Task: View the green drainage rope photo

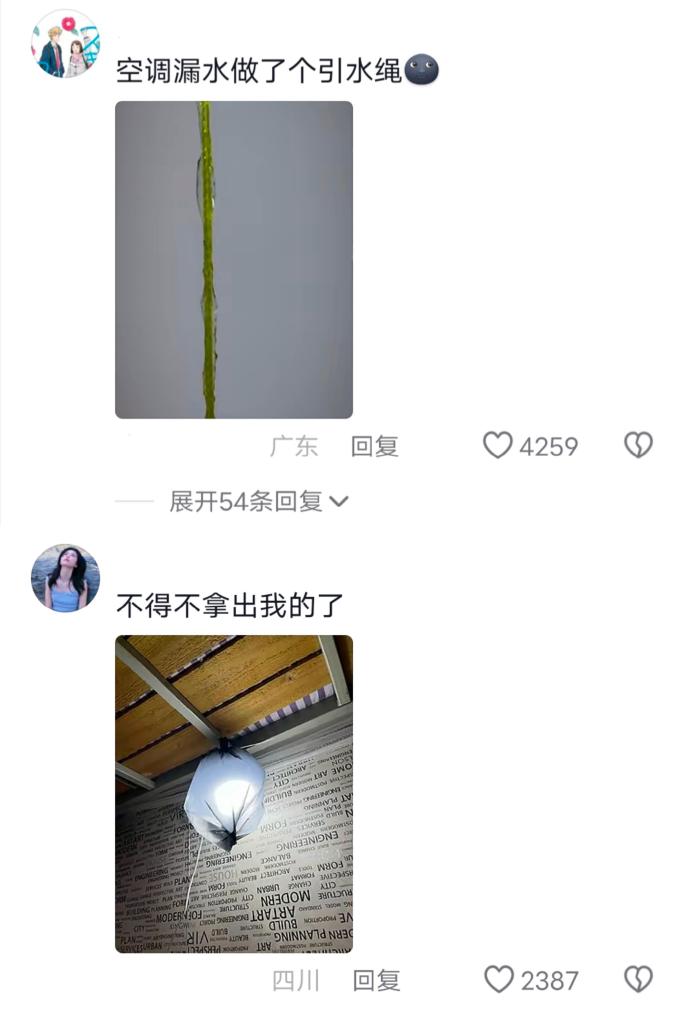Action: point(234,260)
